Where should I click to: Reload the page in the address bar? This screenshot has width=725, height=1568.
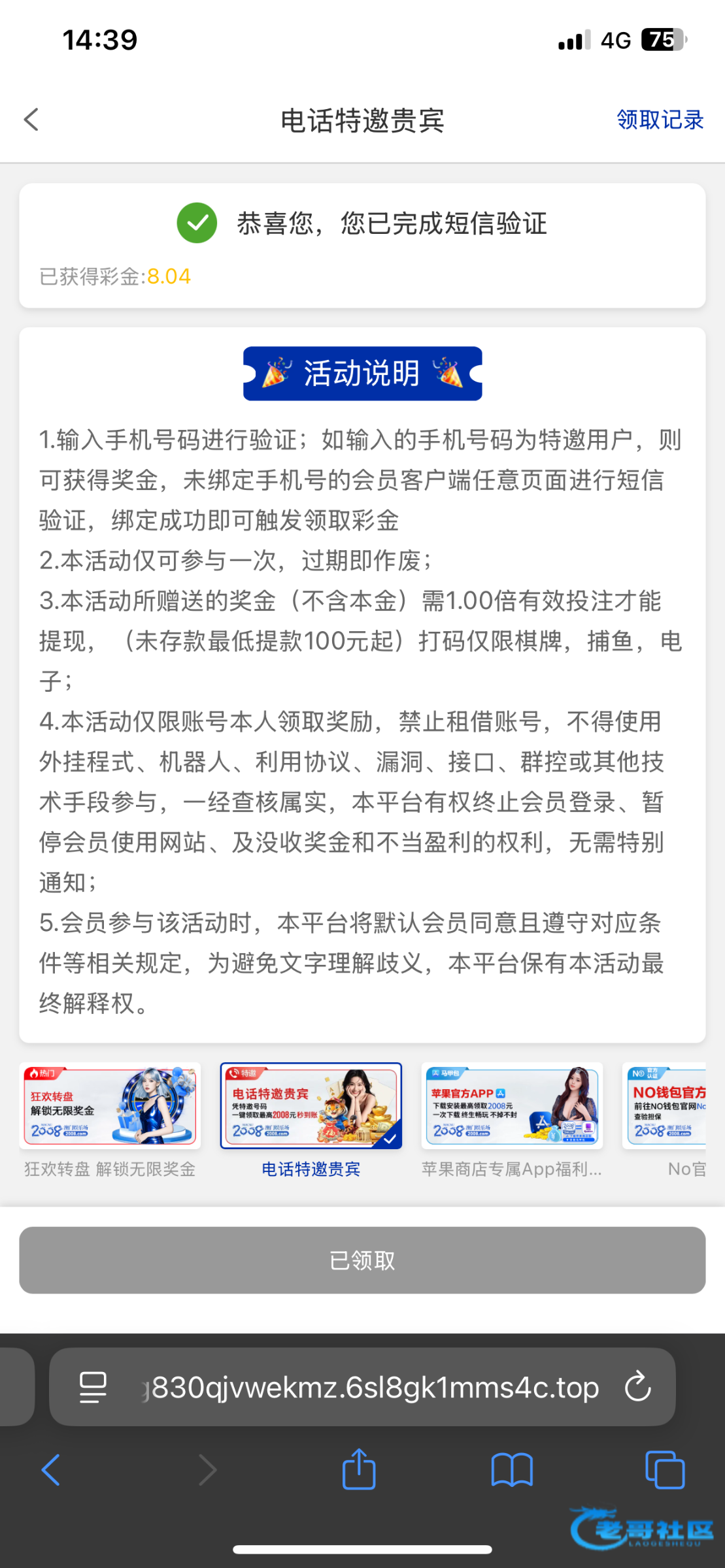click(x=637, y=1386)
